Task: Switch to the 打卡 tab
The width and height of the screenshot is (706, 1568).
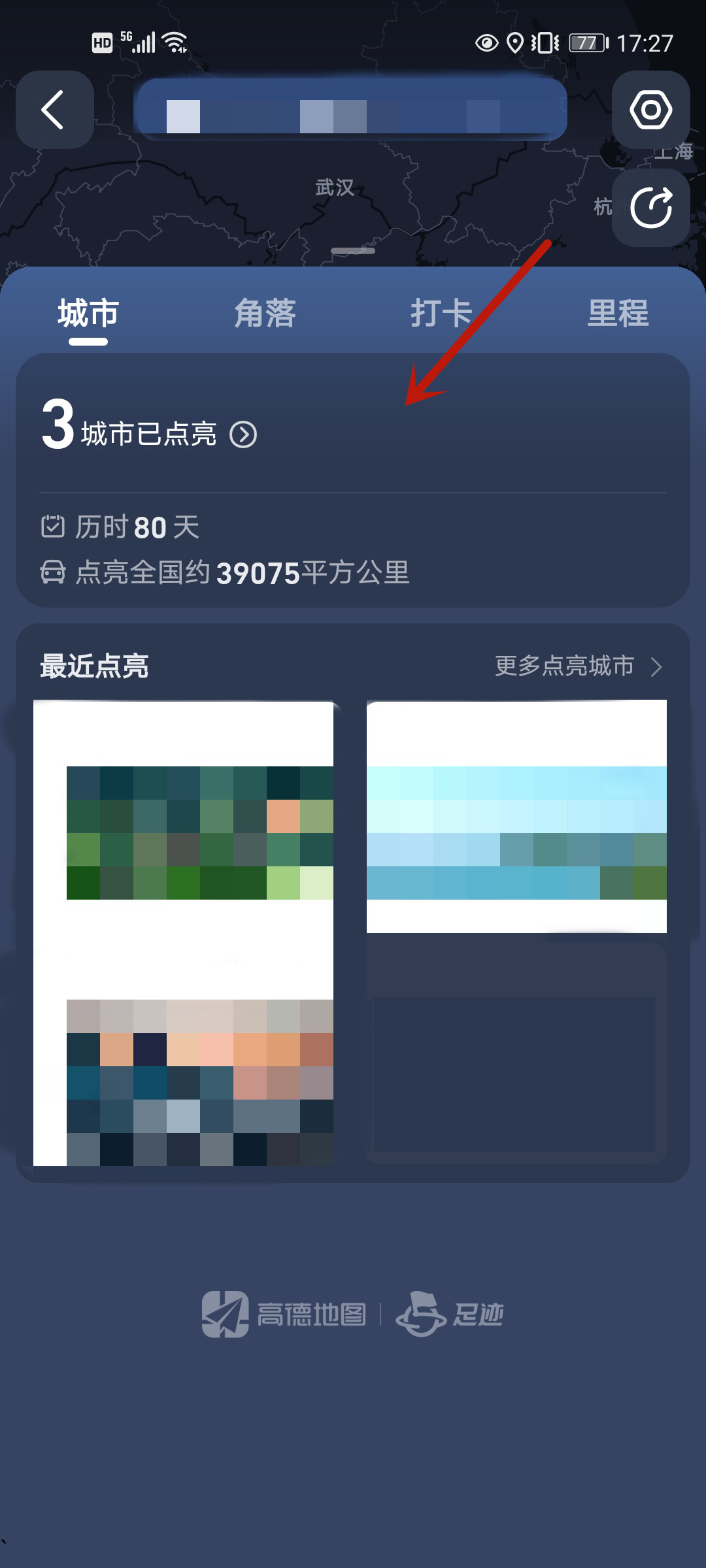Action: [x=441, y=314]
